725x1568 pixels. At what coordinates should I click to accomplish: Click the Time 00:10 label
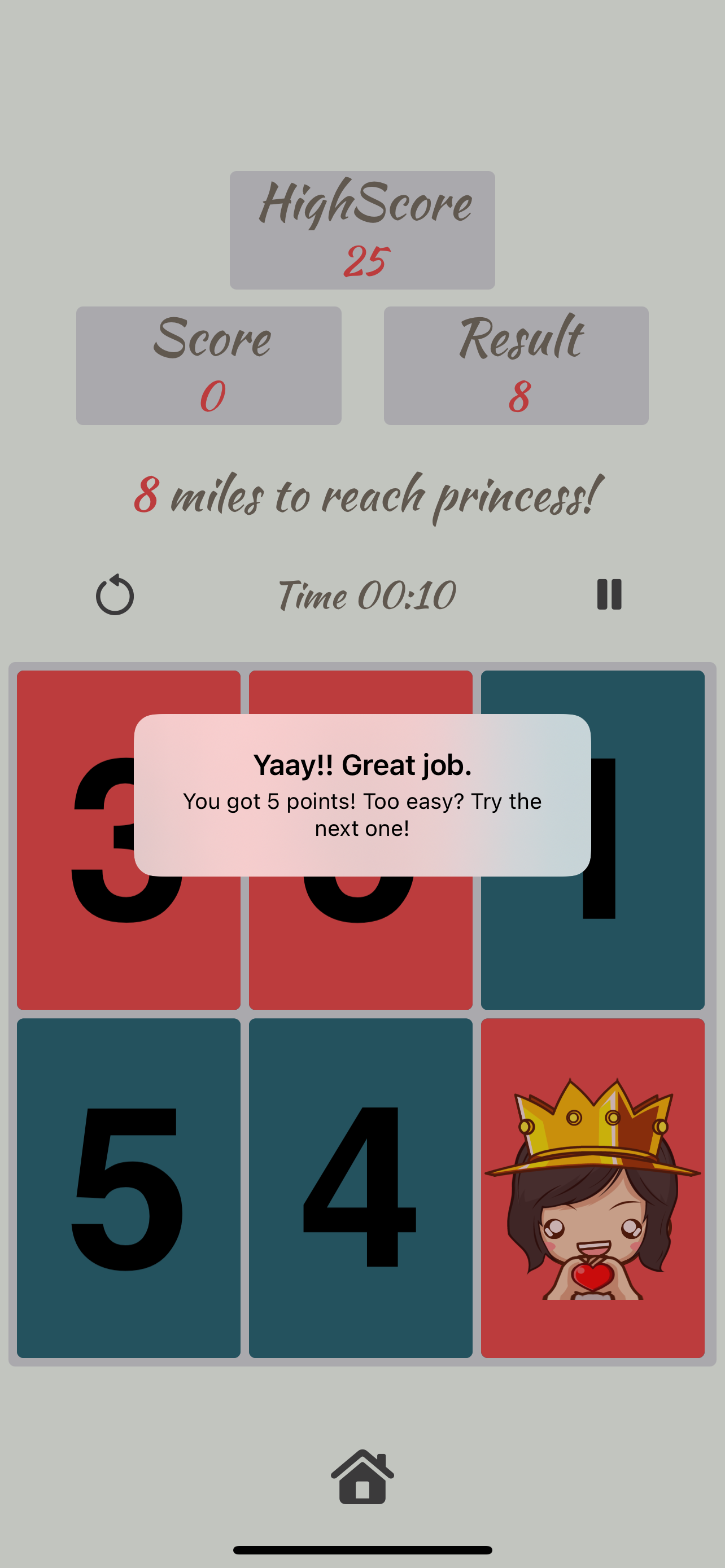[365, 595]
